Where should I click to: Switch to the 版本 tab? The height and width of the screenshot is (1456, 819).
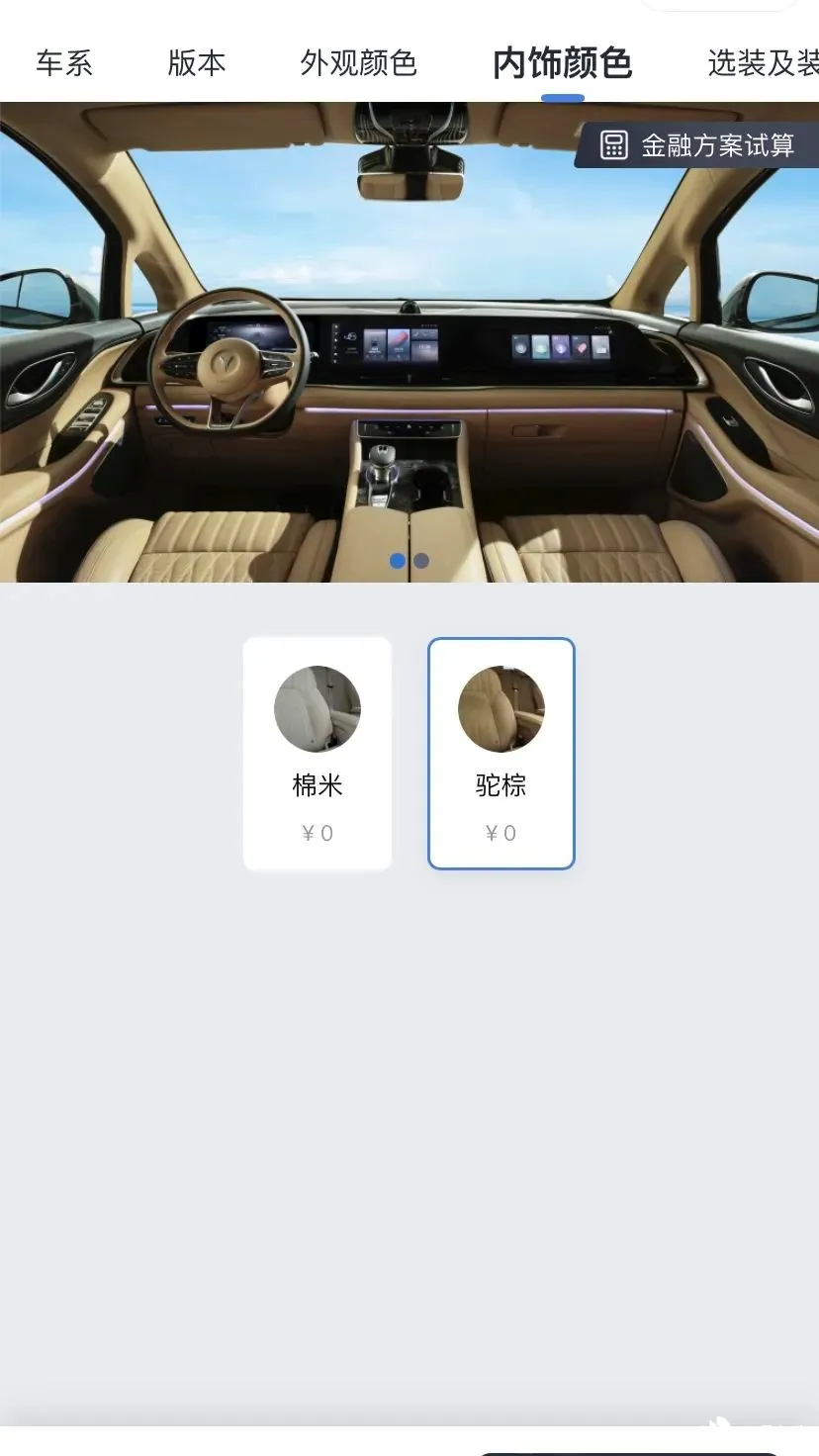coord(197,63)
